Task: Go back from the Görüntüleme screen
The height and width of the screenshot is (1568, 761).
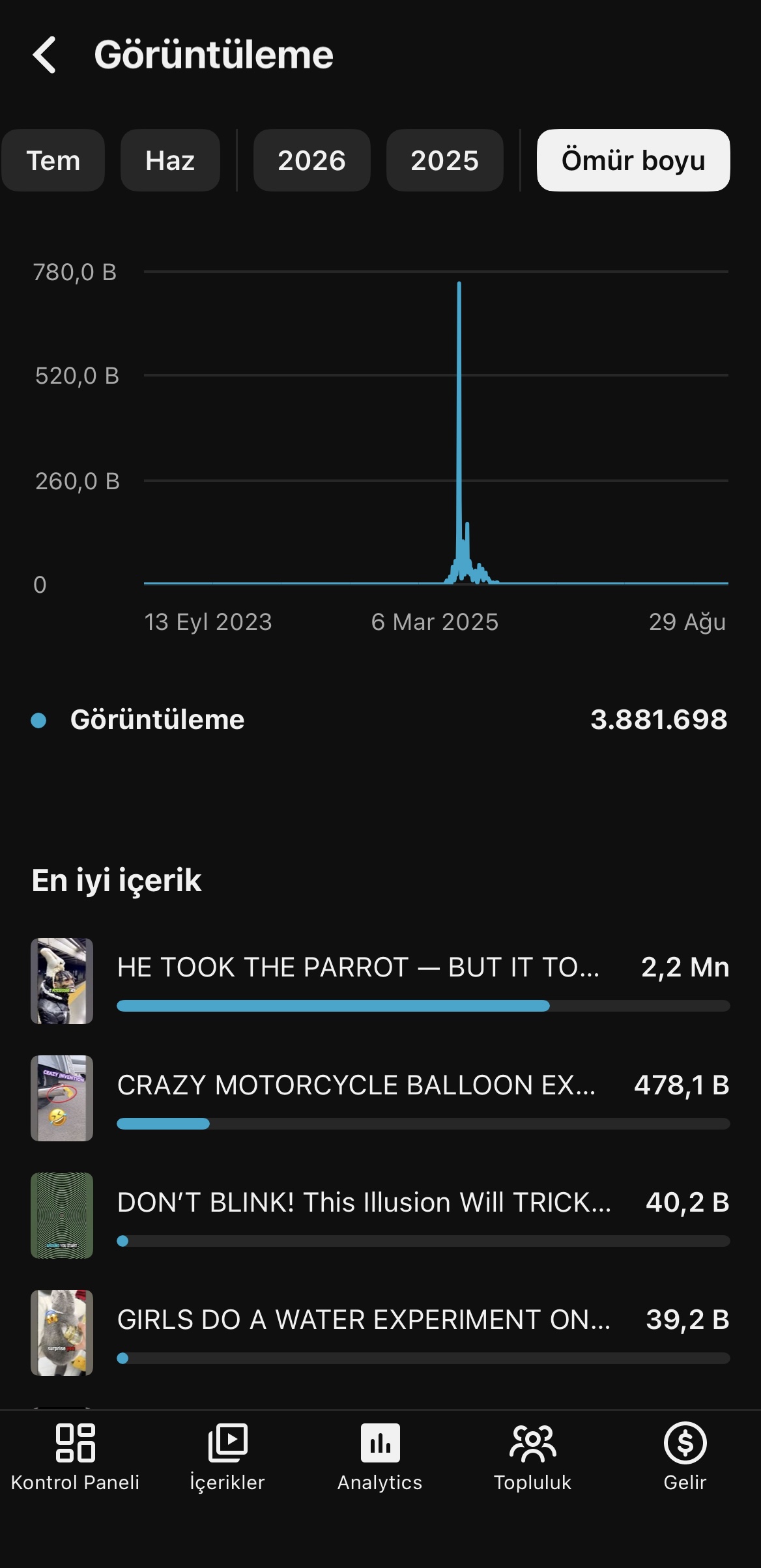Action: pyautogui.click(x=44, y=55)
